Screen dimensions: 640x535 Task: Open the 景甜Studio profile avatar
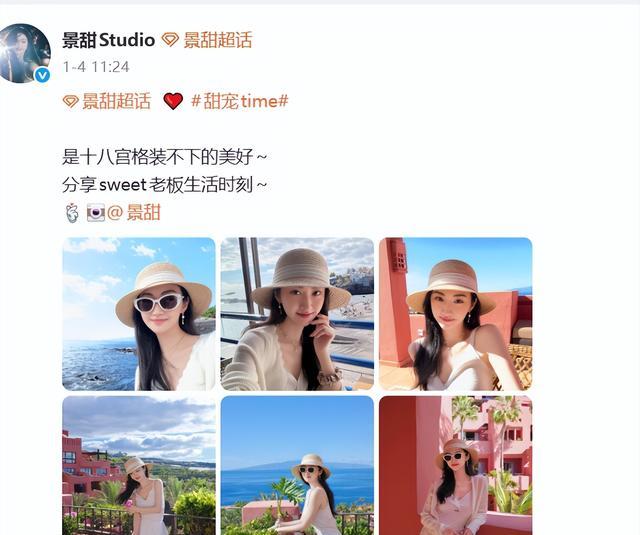[26, 52]
